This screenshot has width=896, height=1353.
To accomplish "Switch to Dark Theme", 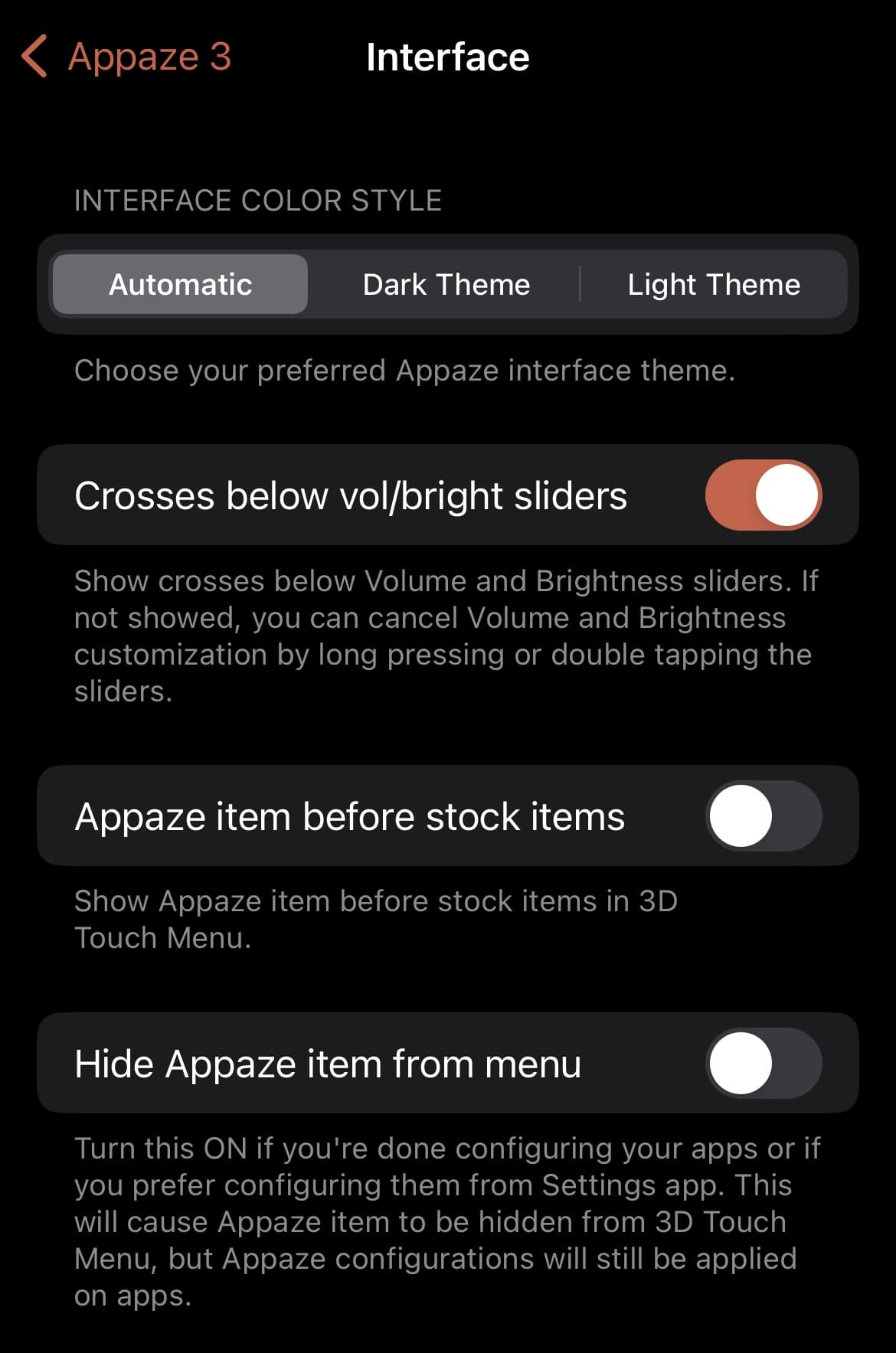I will 446,285.
